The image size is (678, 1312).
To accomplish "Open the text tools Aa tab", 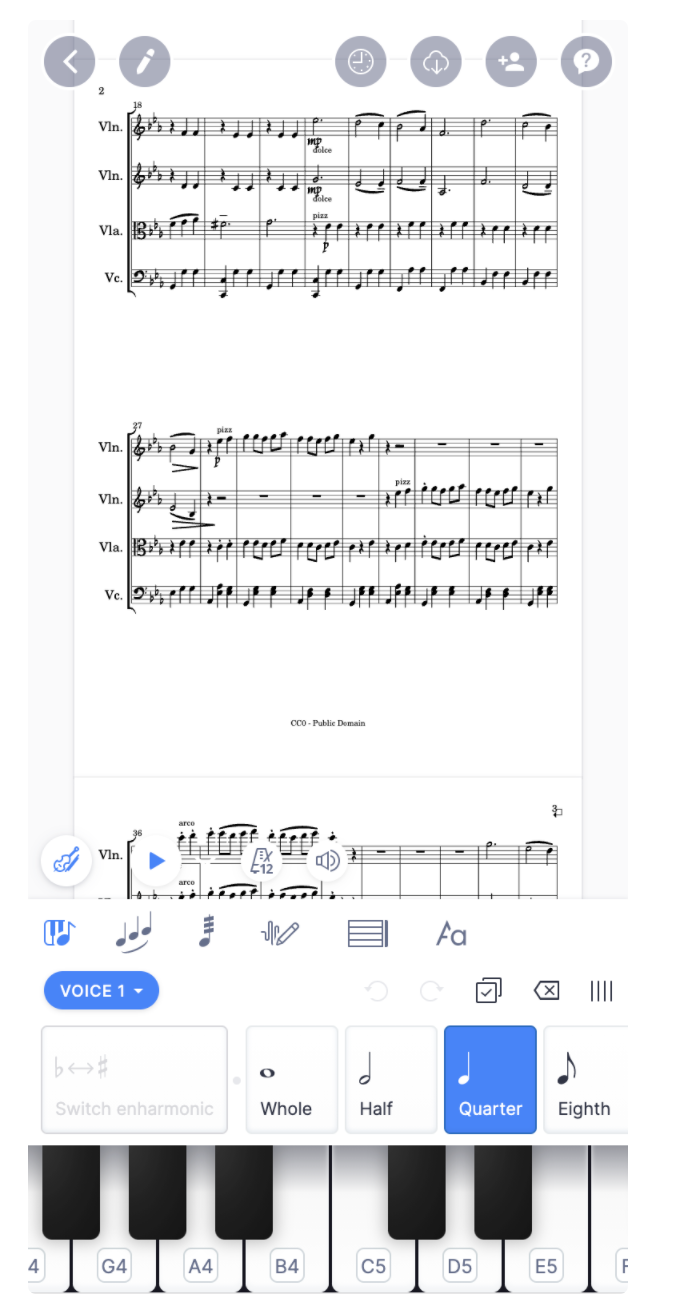I will (x=451, y=934).
